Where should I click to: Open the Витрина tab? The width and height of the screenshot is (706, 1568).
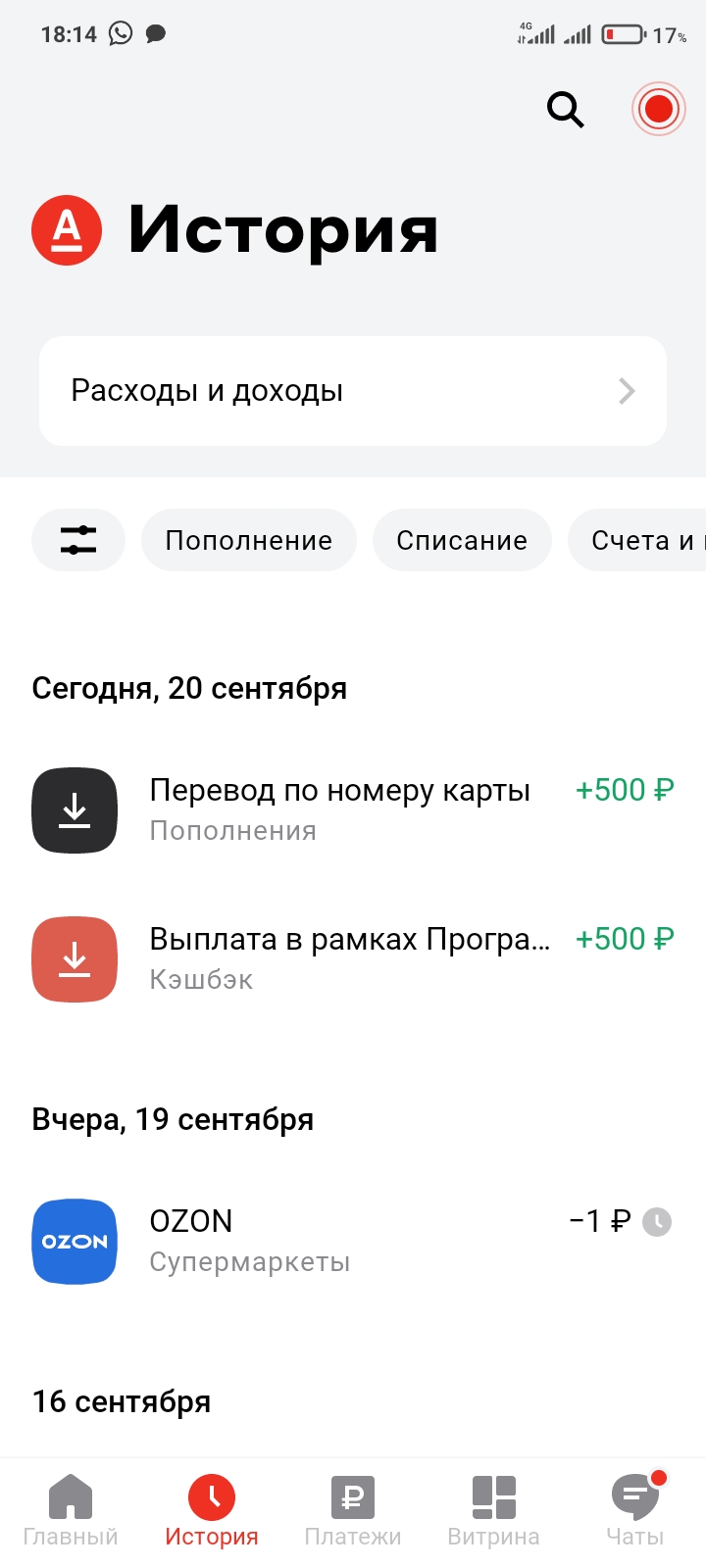pyautogui.click(x=493, y=1511)
